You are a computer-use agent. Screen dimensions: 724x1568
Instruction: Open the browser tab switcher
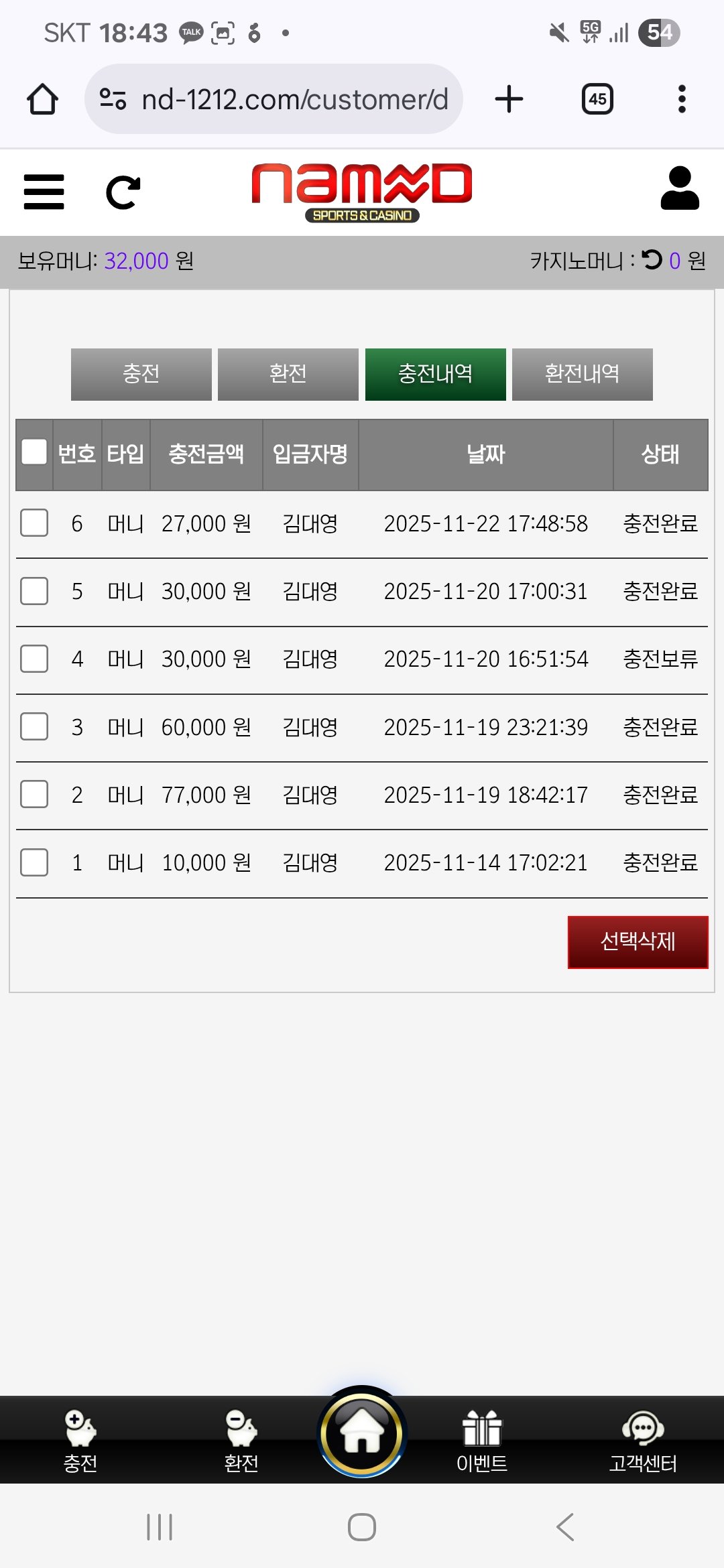click(597, 99)
